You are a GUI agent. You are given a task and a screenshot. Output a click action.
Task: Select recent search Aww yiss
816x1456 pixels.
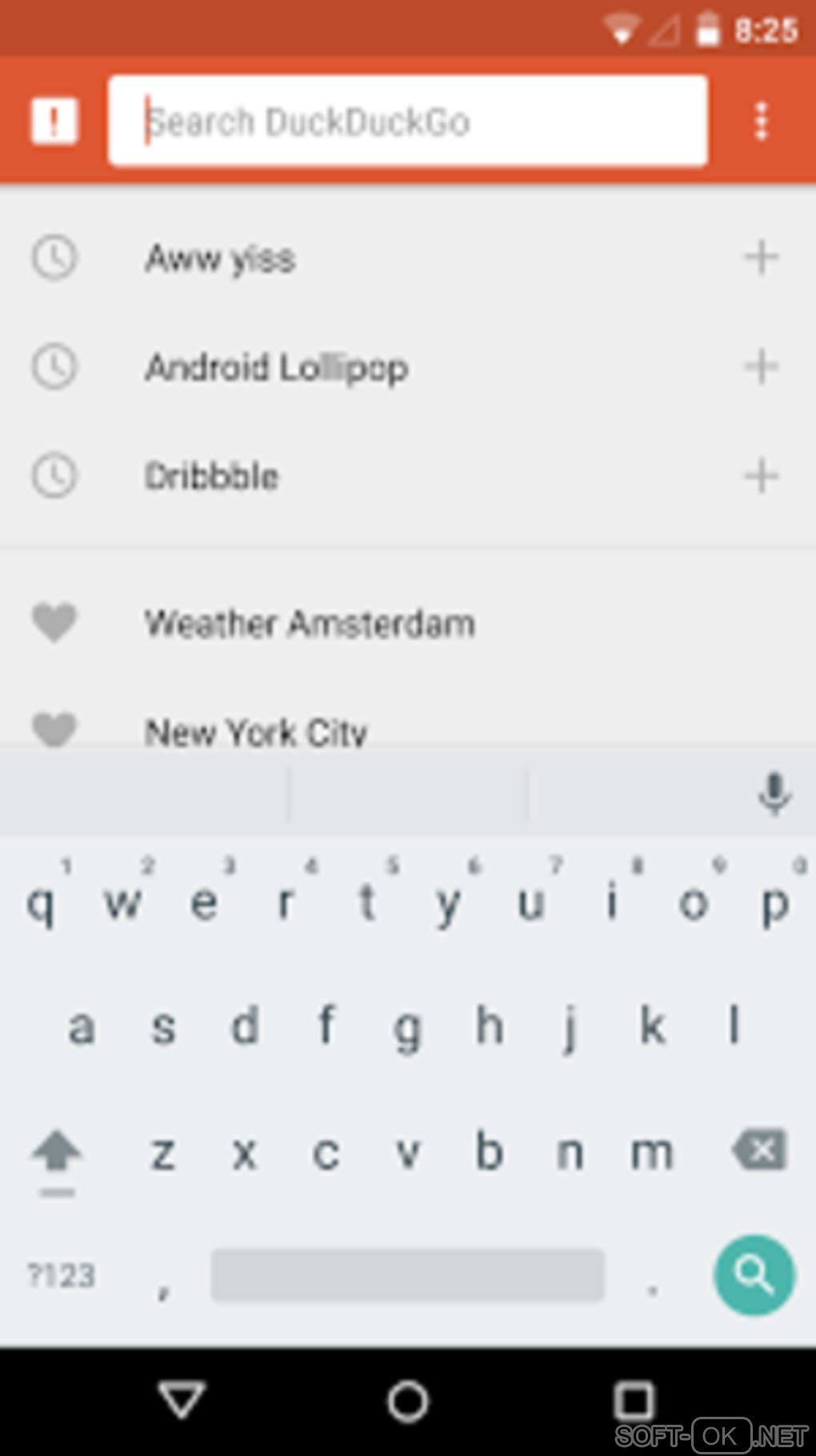(221, 259)
